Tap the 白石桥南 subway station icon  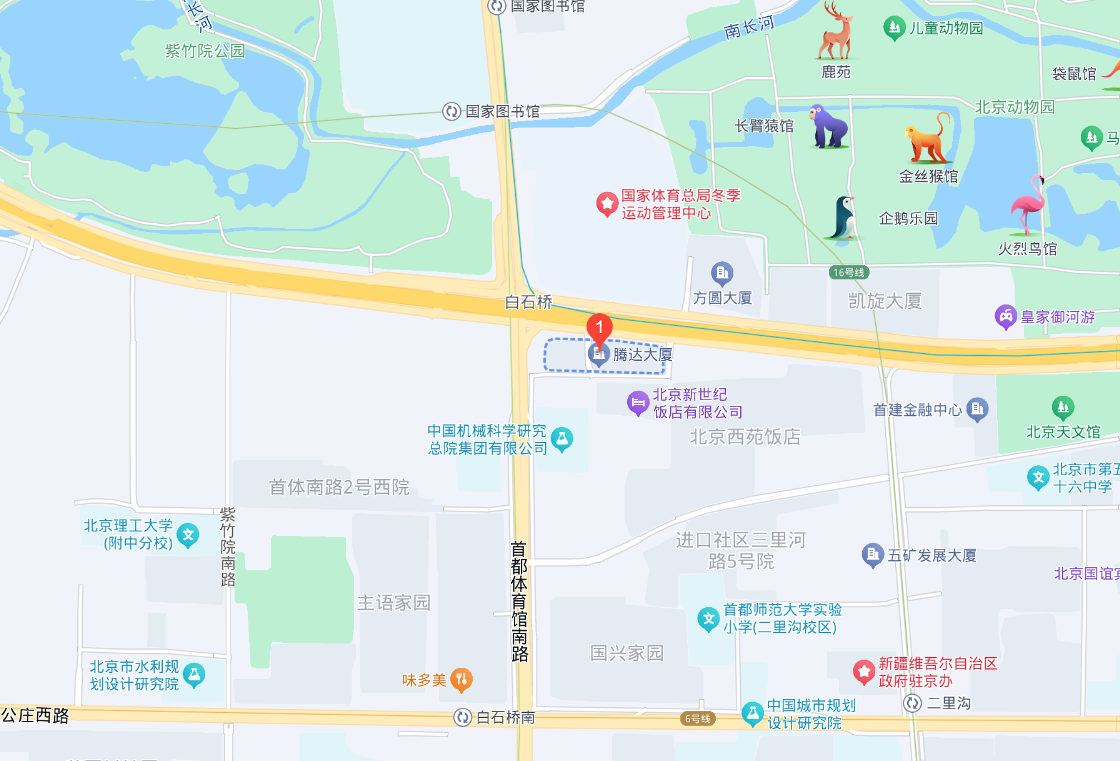click(x=462, y=717)
